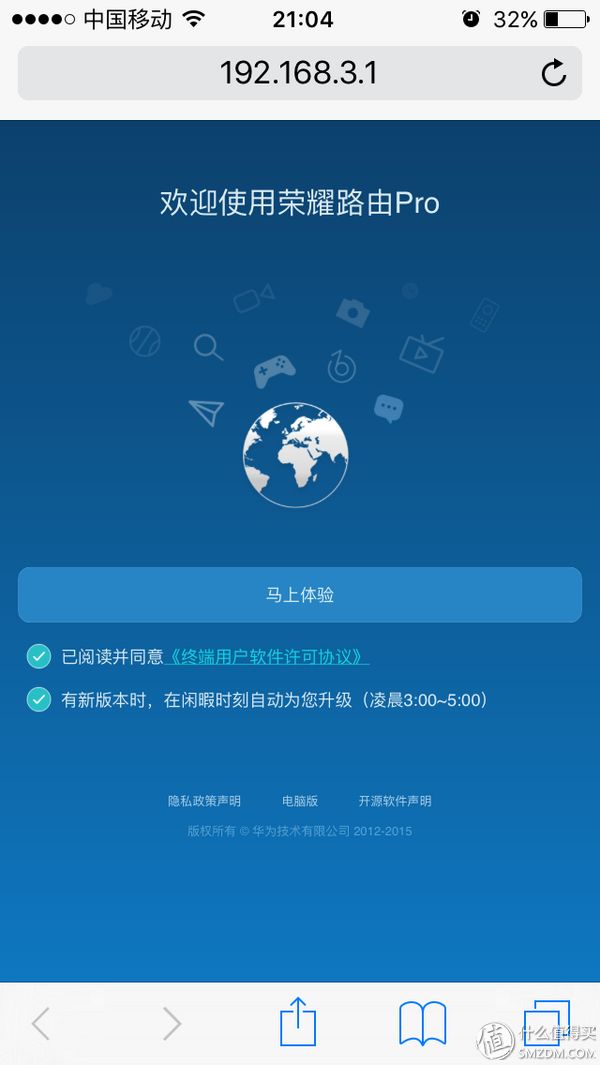Open the 隐私政策声明 link

[x=204, y=801]
